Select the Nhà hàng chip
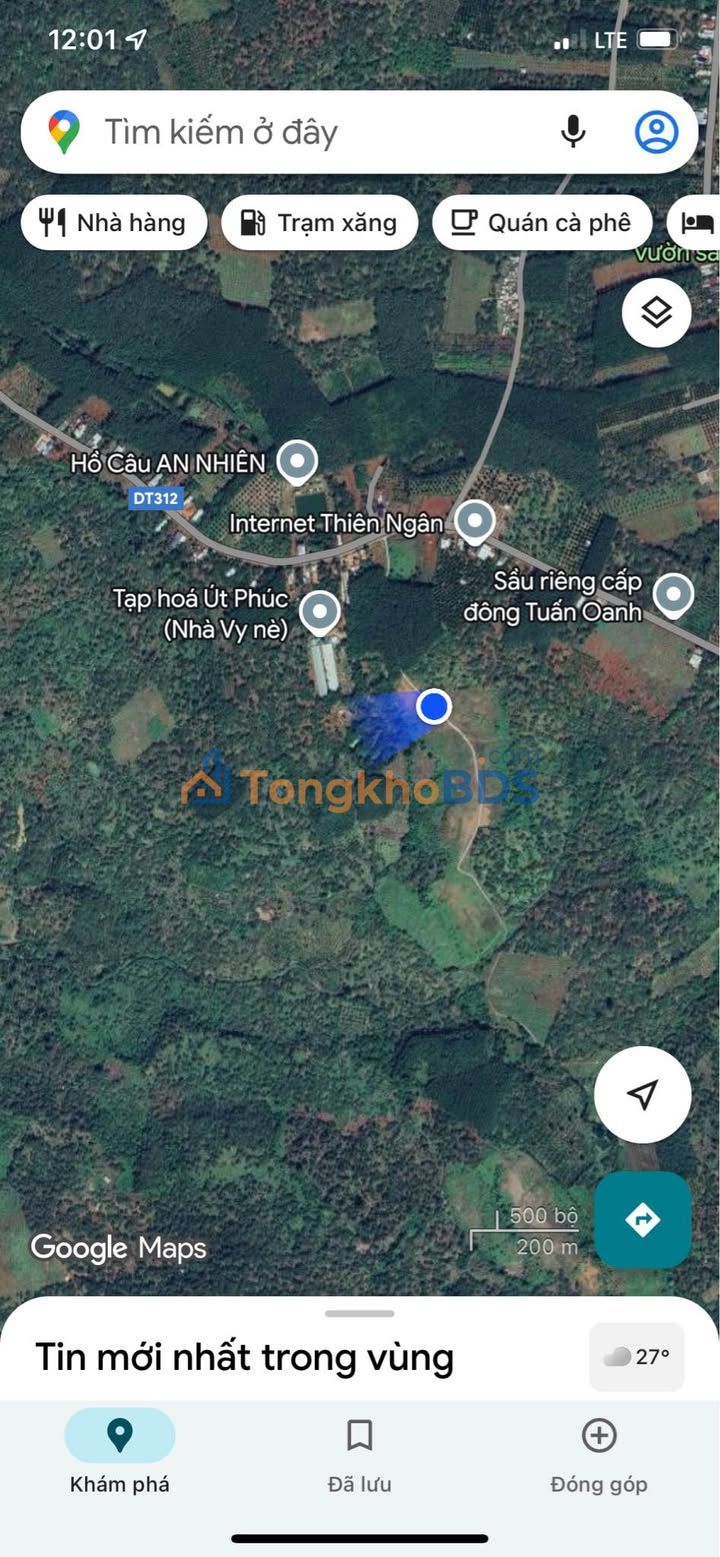The width and height of the screenshot is (720, 1557). point(114,222)
